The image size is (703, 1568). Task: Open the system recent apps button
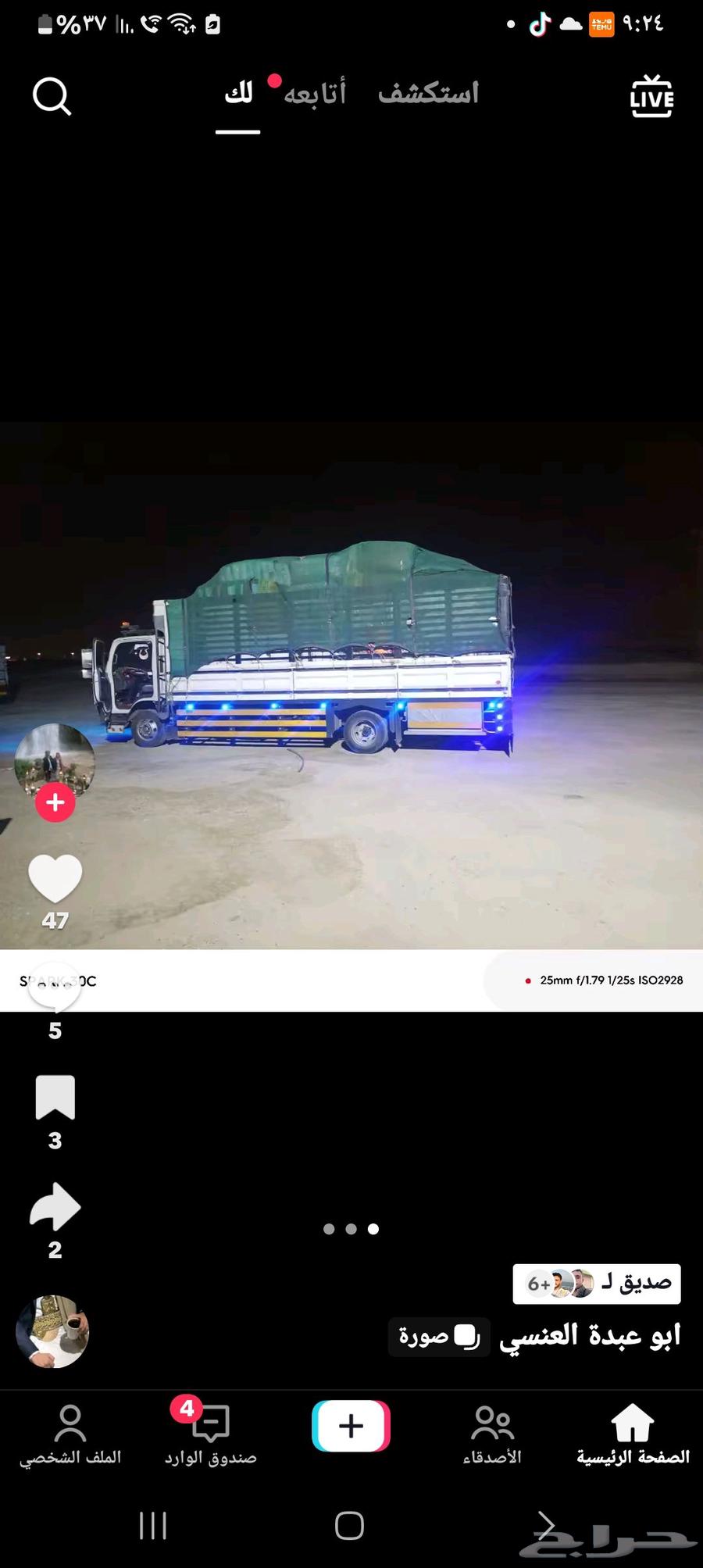[153, 1526]
